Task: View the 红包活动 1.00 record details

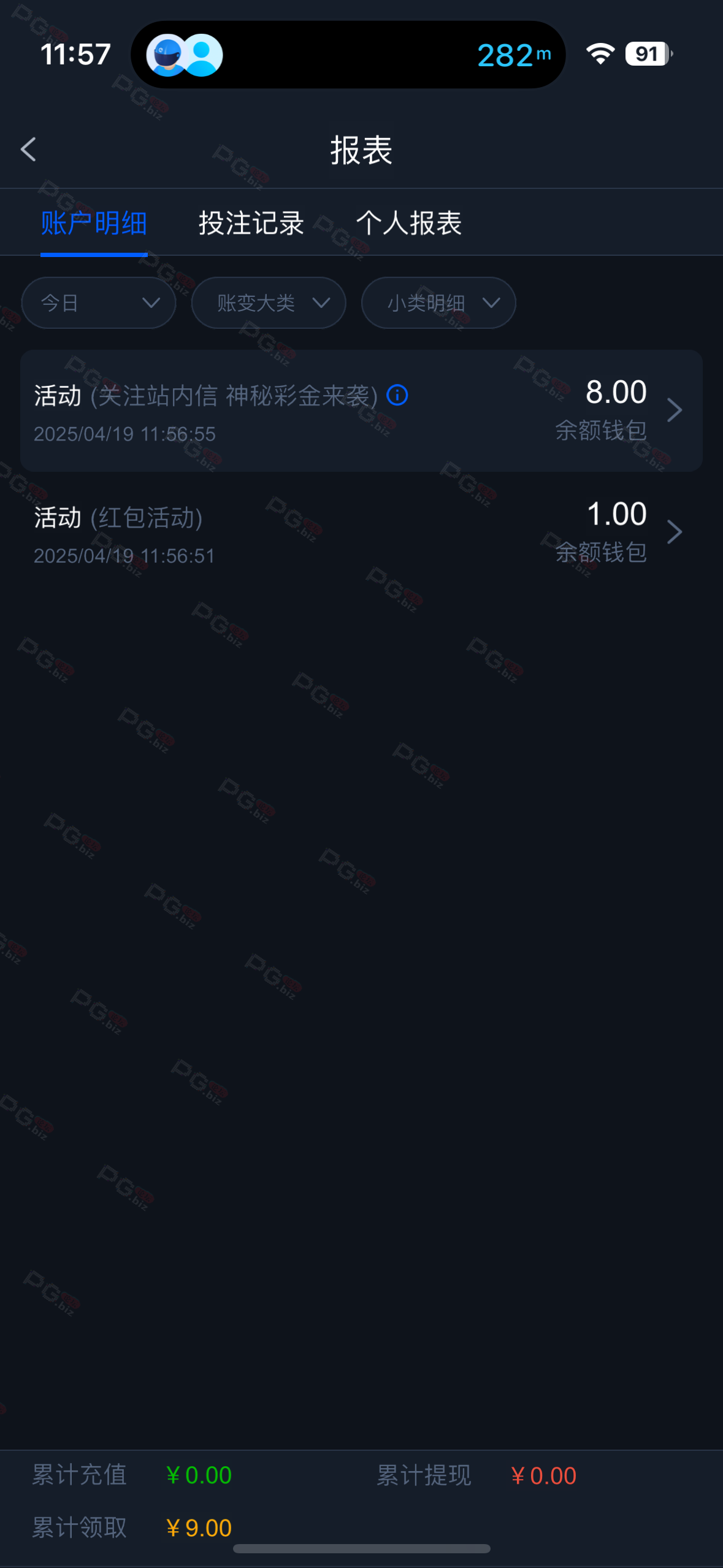Action: (361, 532)
